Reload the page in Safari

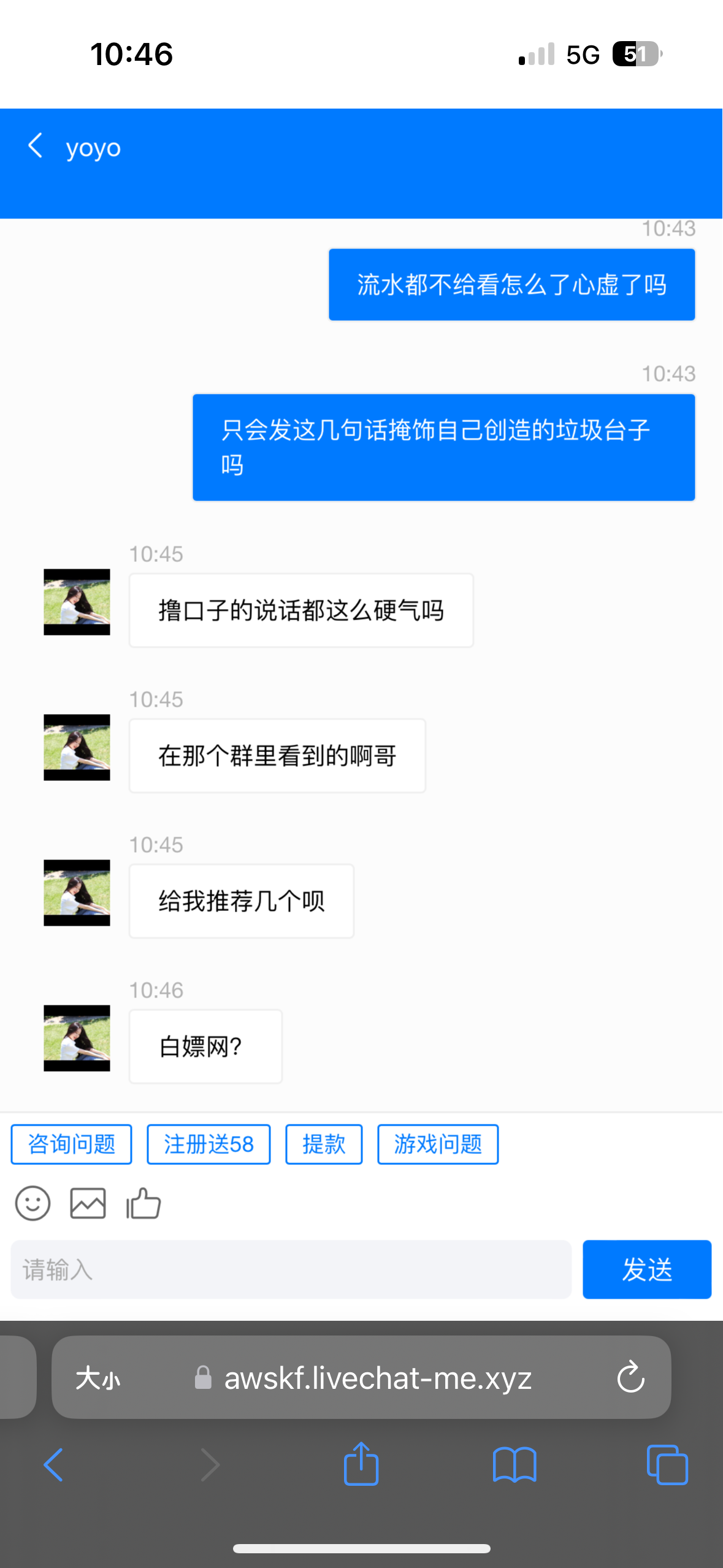pos(630,1377)
